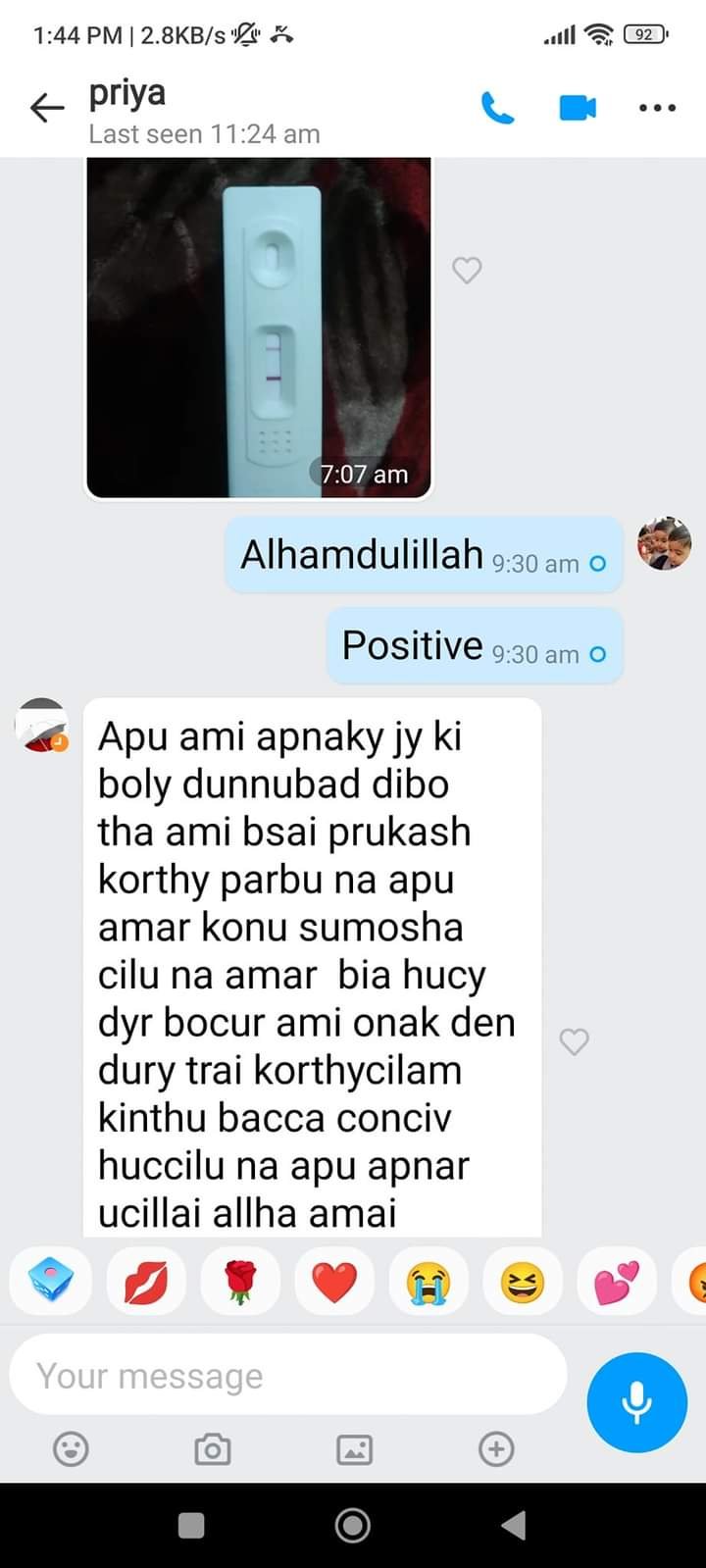Image resolution: width=706 pixels, height=1568 pixels.
Task: Send the blue dice quick reaction
Action: [51, 1282]
